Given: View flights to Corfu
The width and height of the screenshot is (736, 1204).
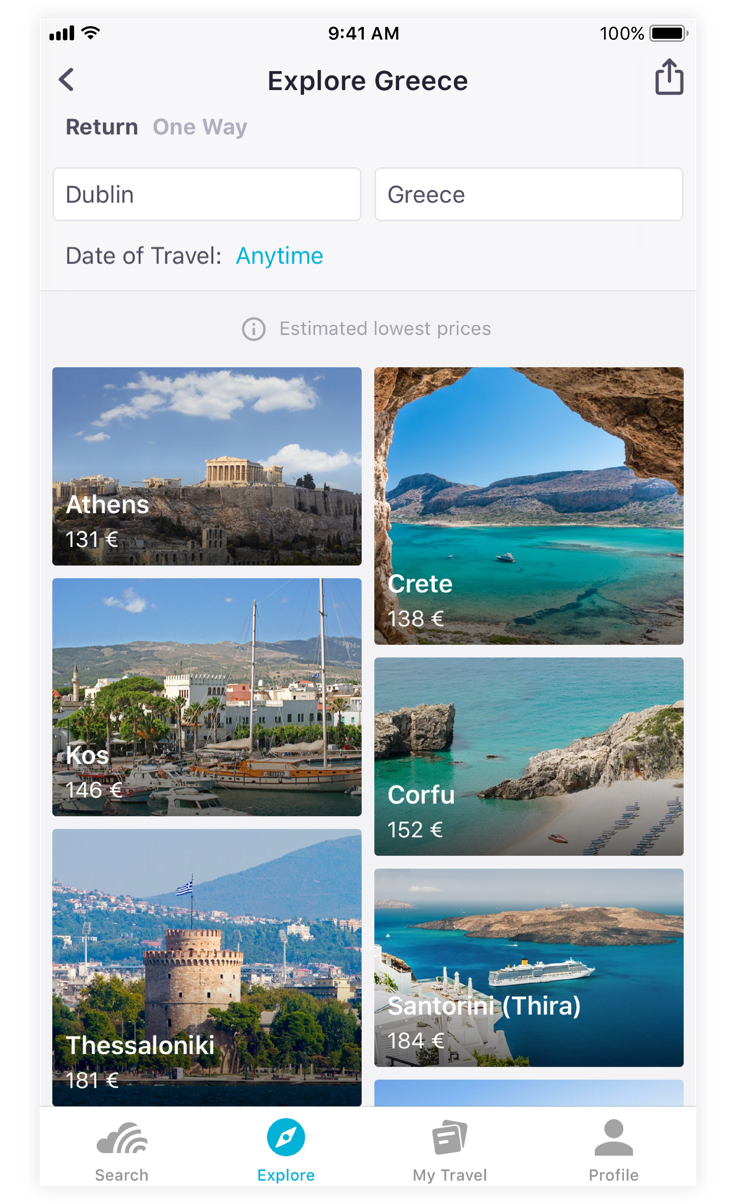Looking at the screenshot, I should click(528, 756).
